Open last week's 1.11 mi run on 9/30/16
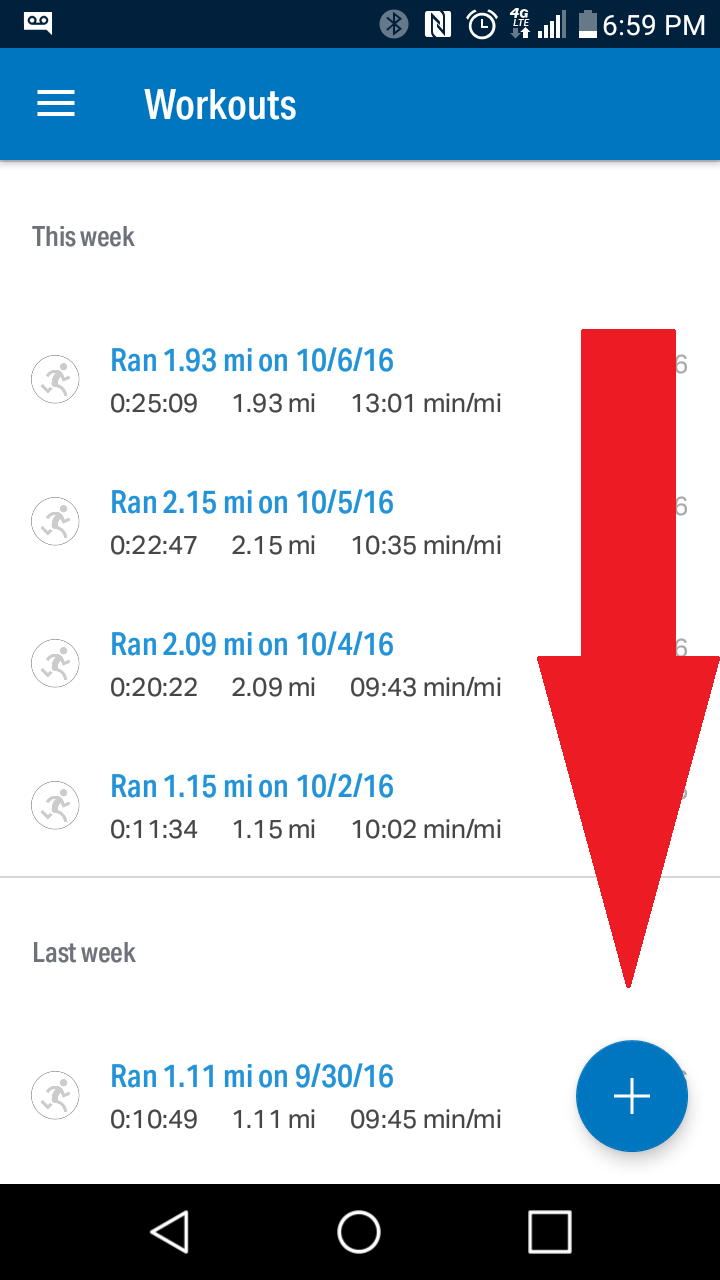Image resolution: width=720 pixels, height=1280 pixels. [252, 1077]
